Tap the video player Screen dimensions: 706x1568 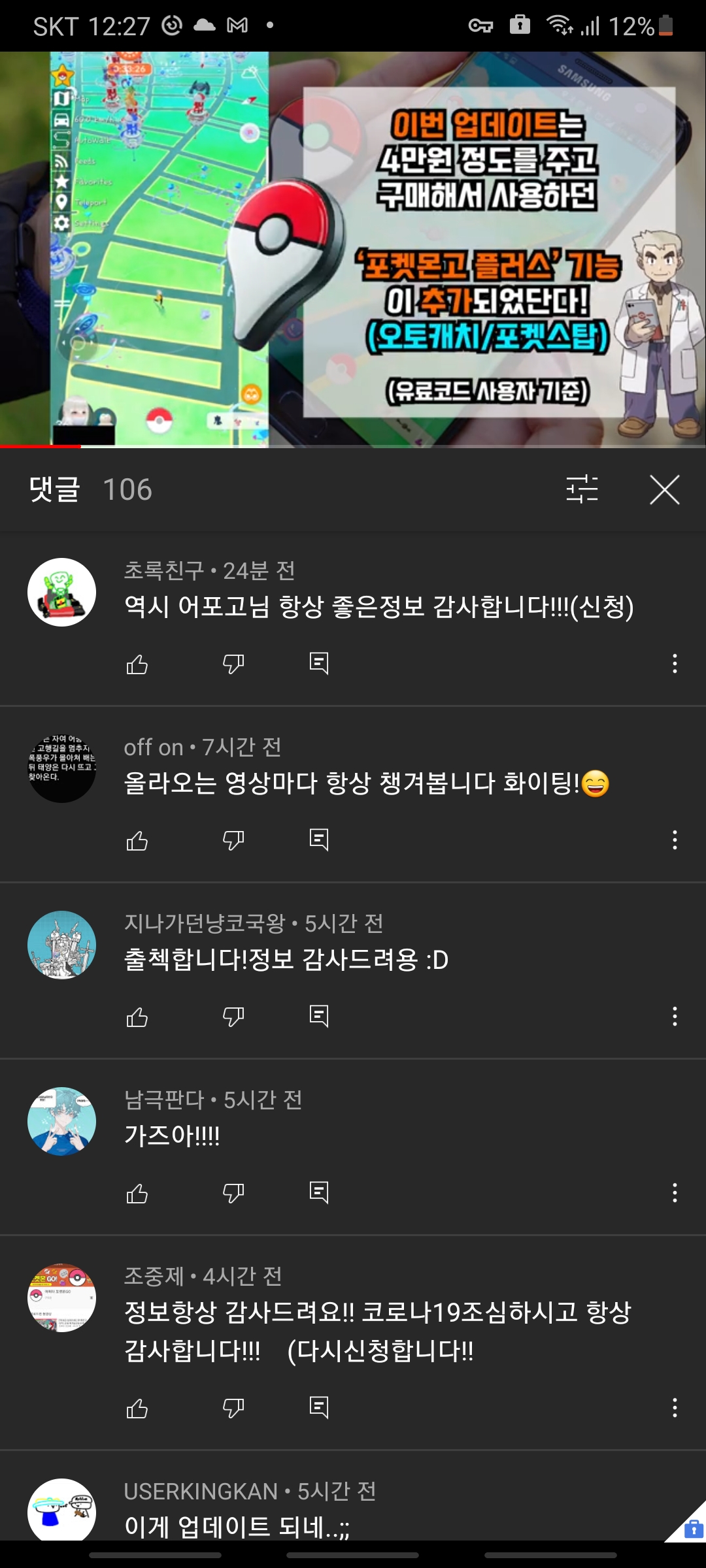pos(353,248)
